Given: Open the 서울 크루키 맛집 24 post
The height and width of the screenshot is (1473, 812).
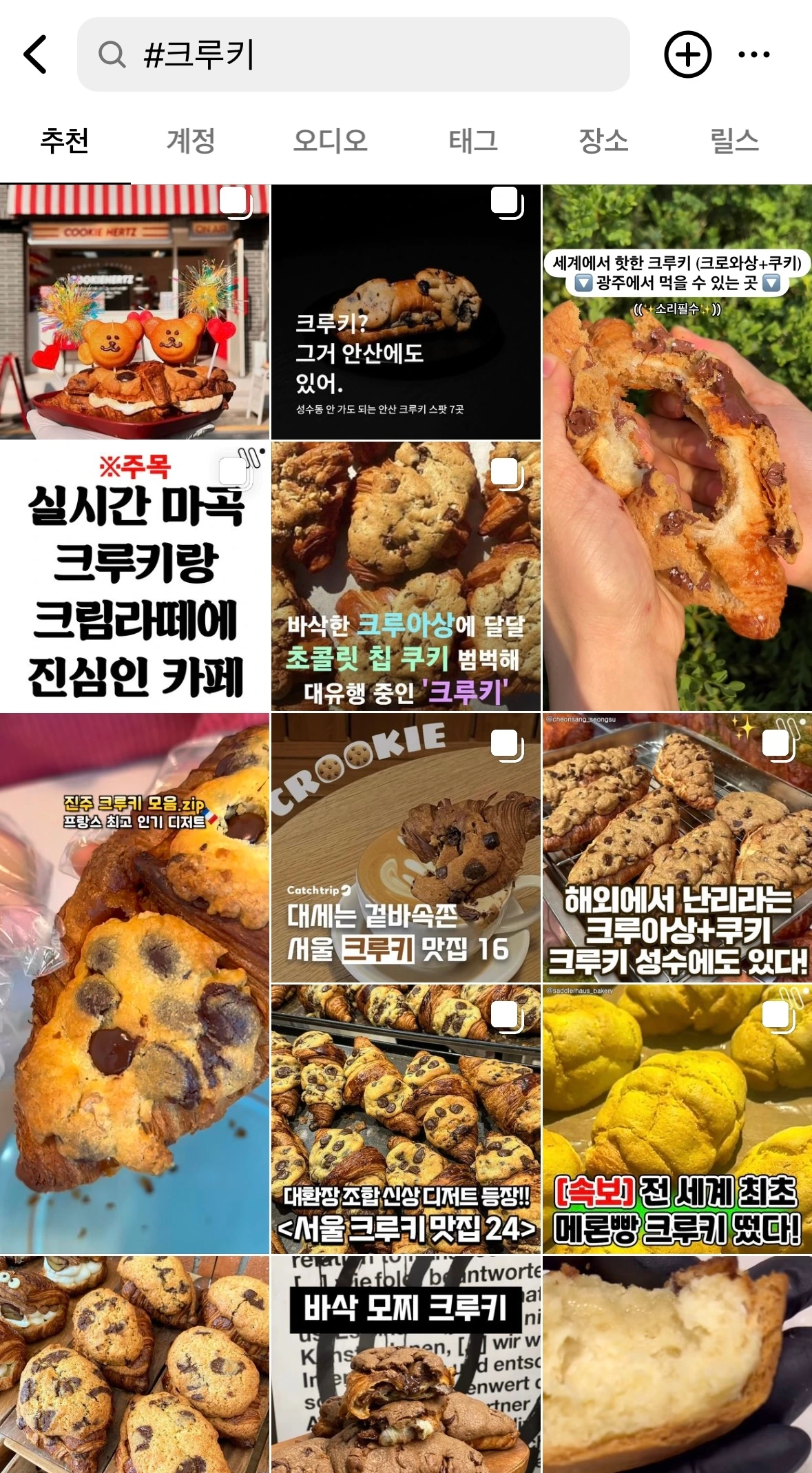Looking at the screenshot, I should point(406,1120).
